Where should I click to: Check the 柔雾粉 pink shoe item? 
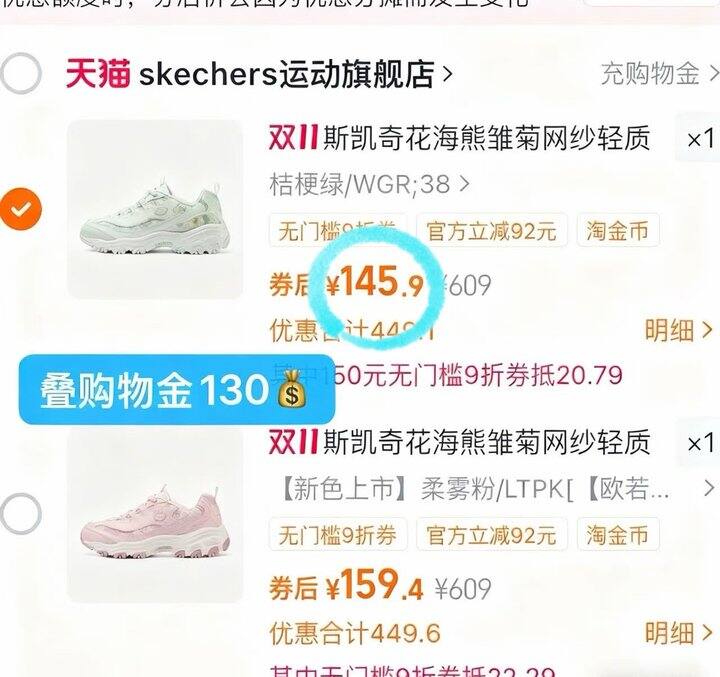[21, 514]
